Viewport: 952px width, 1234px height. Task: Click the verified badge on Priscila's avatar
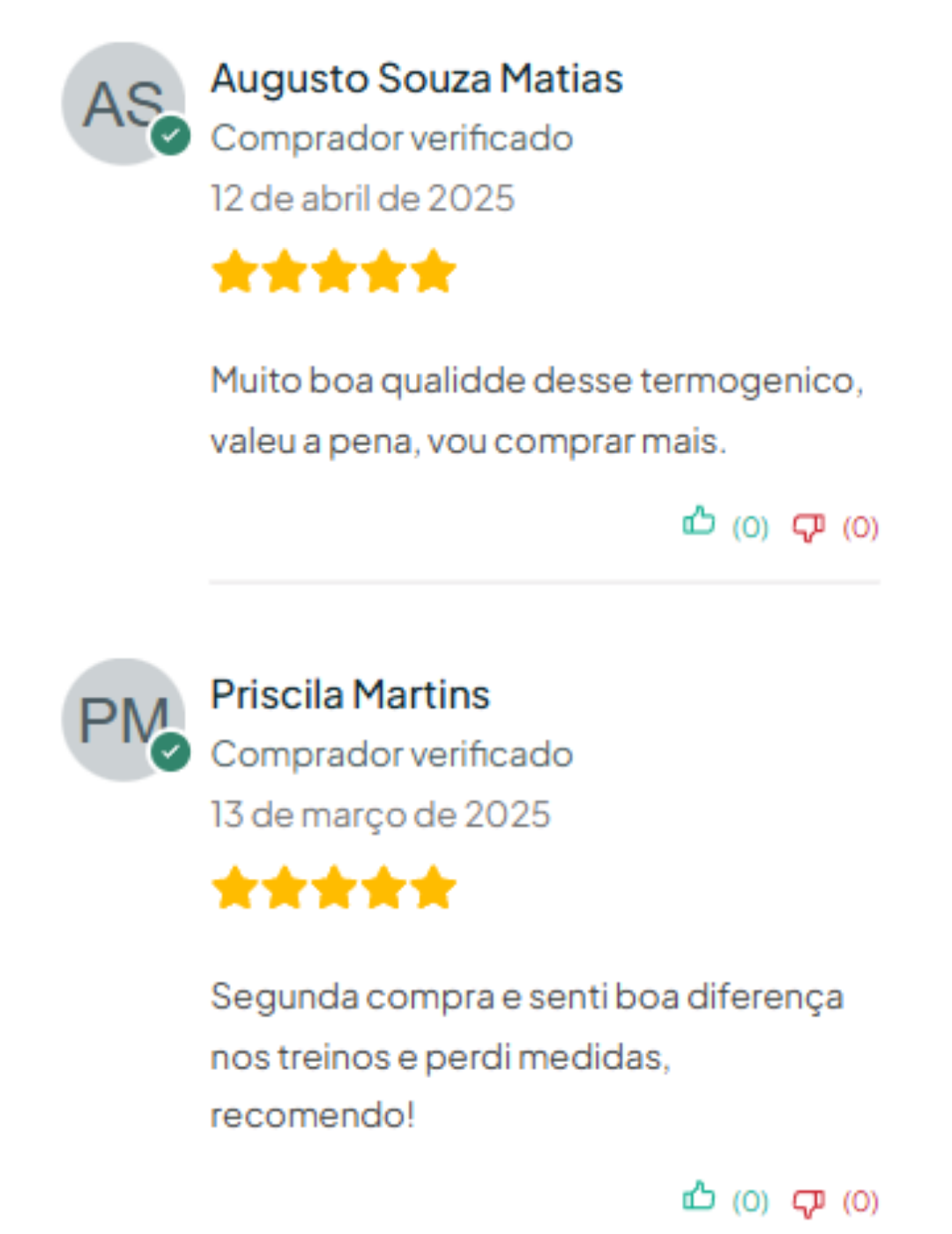(171, 751)
